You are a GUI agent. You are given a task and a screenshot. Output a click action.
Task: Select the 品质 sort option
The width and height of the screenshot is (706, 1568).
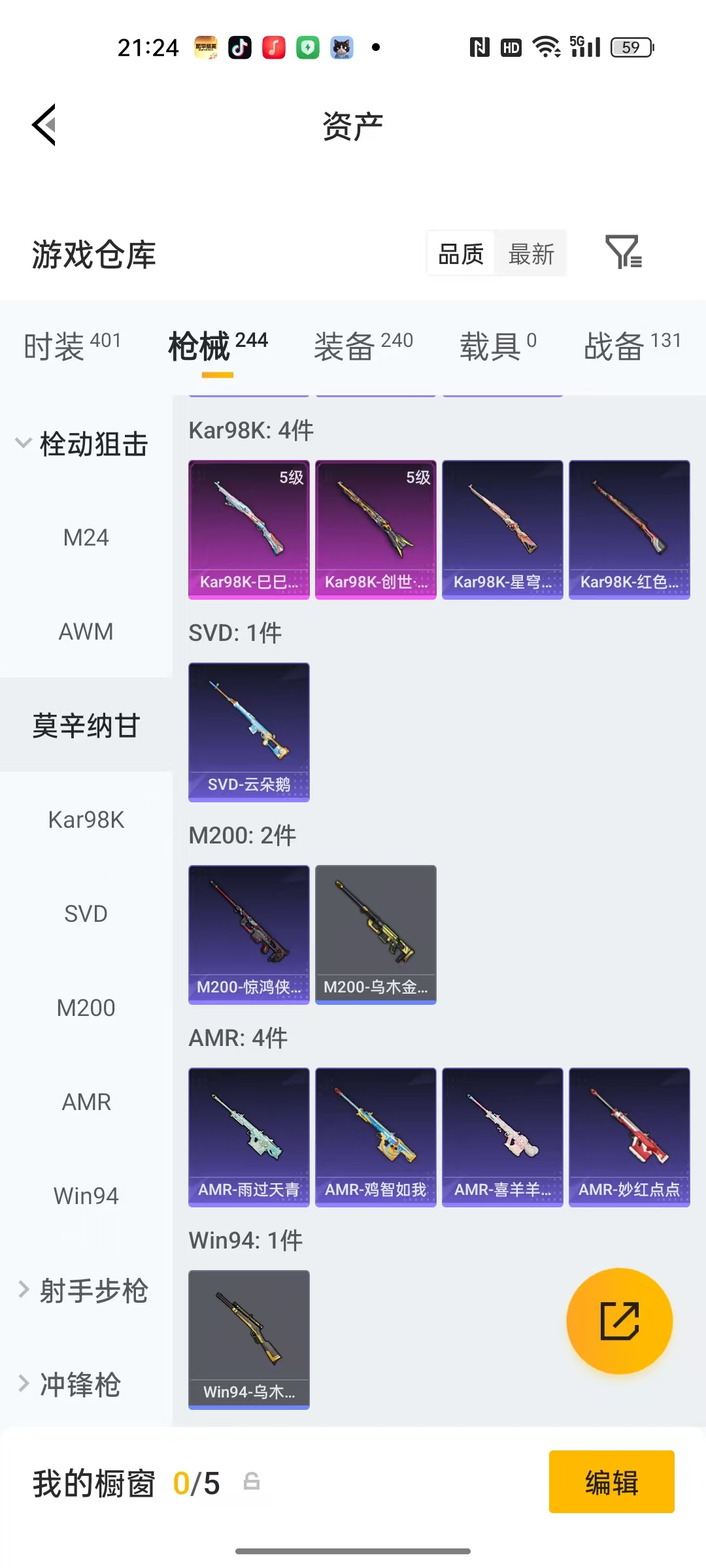coord(461,253)
